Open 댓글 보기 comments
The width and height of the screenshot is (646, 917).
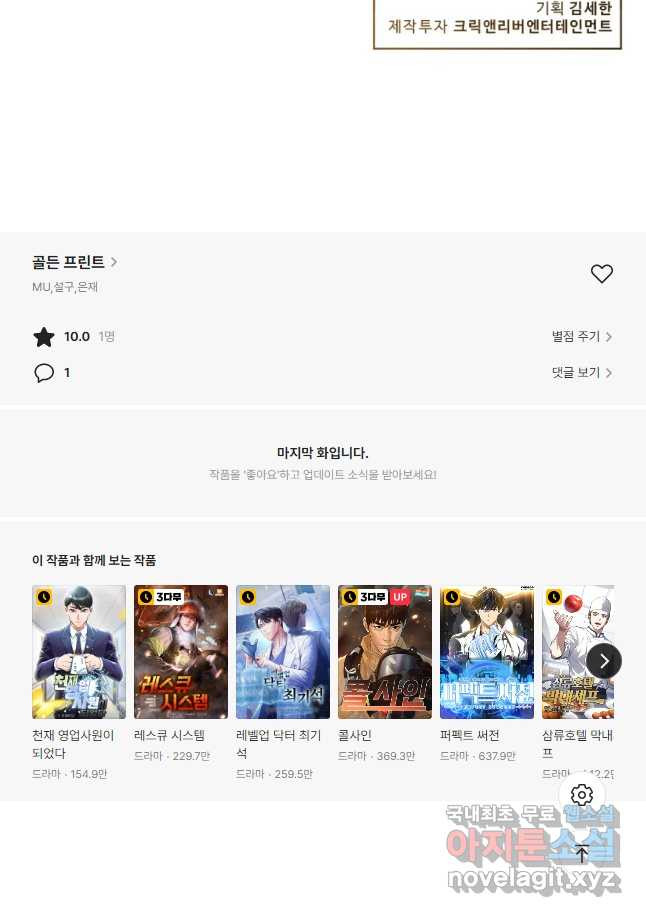tap(581, 373)
